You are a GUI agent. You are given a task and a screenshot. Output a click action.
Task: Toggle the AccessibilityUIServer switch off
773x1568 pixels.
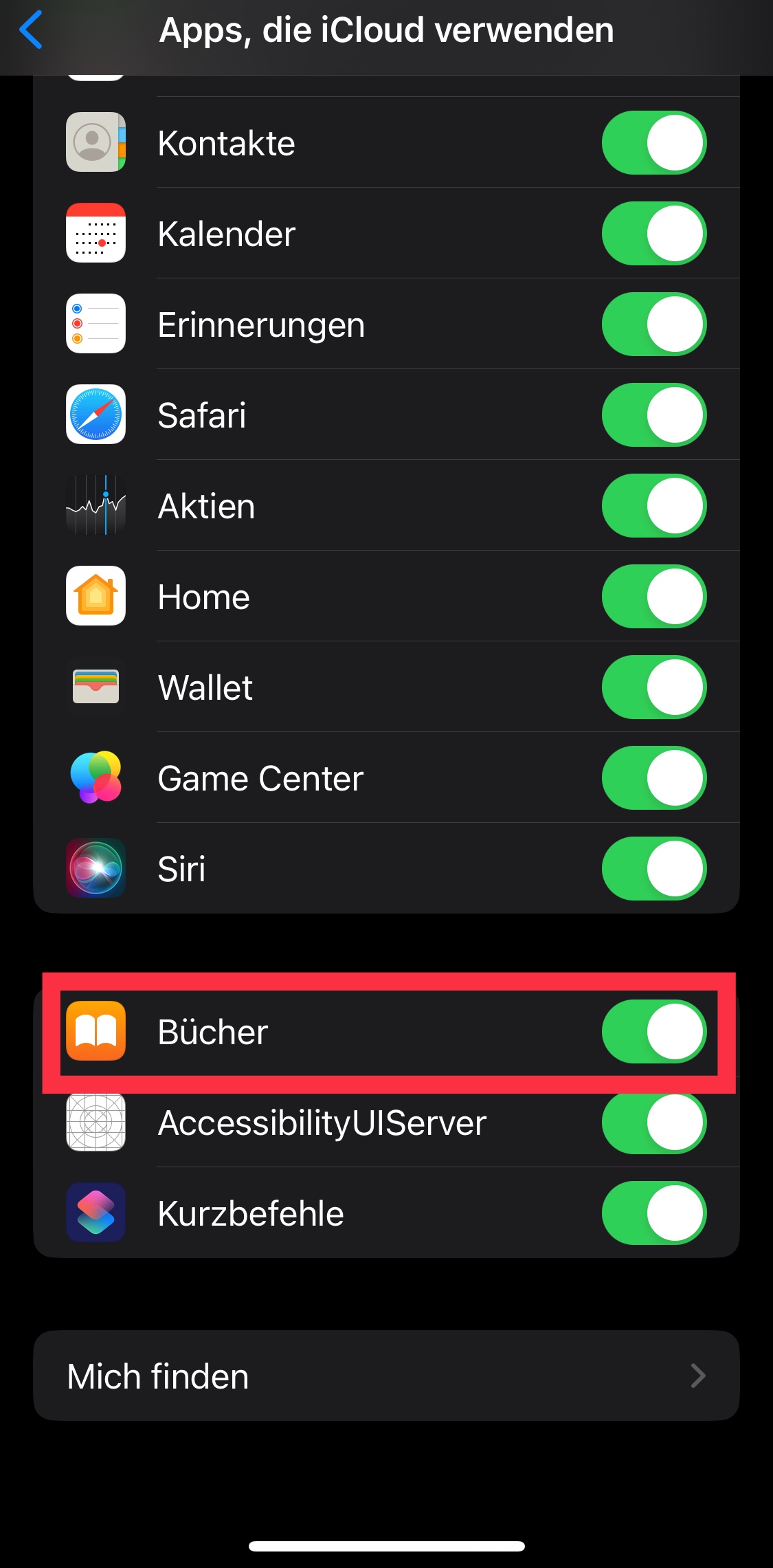tap(653, 1123)
